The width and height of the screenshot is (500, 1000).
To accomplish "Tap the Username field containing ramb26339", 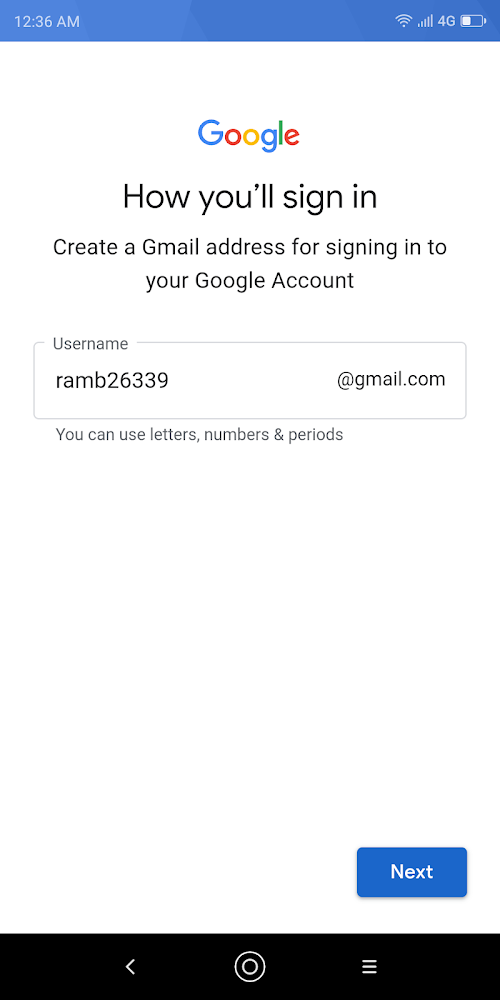I will click(249, 380).
